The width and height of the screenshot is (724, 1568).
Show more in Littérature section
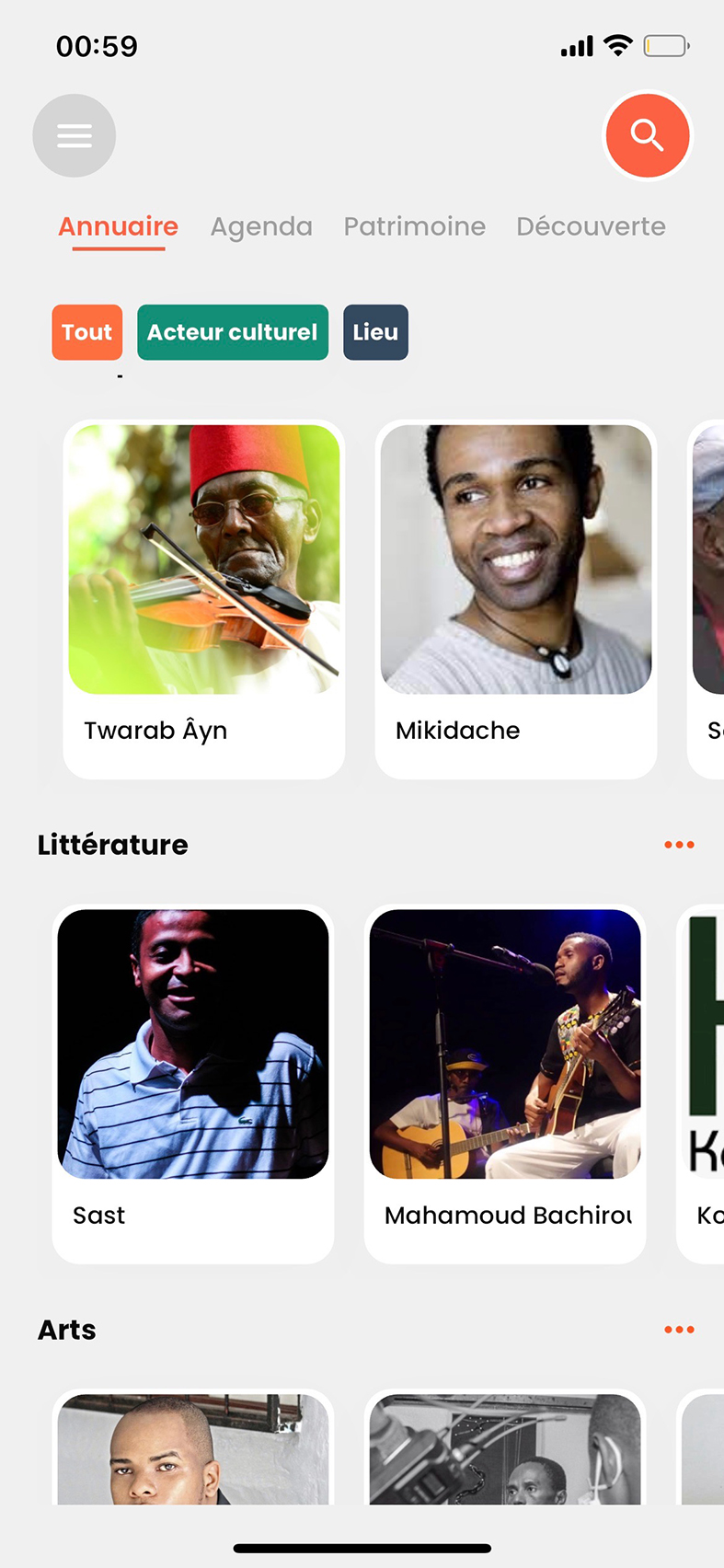coord(679,845)
